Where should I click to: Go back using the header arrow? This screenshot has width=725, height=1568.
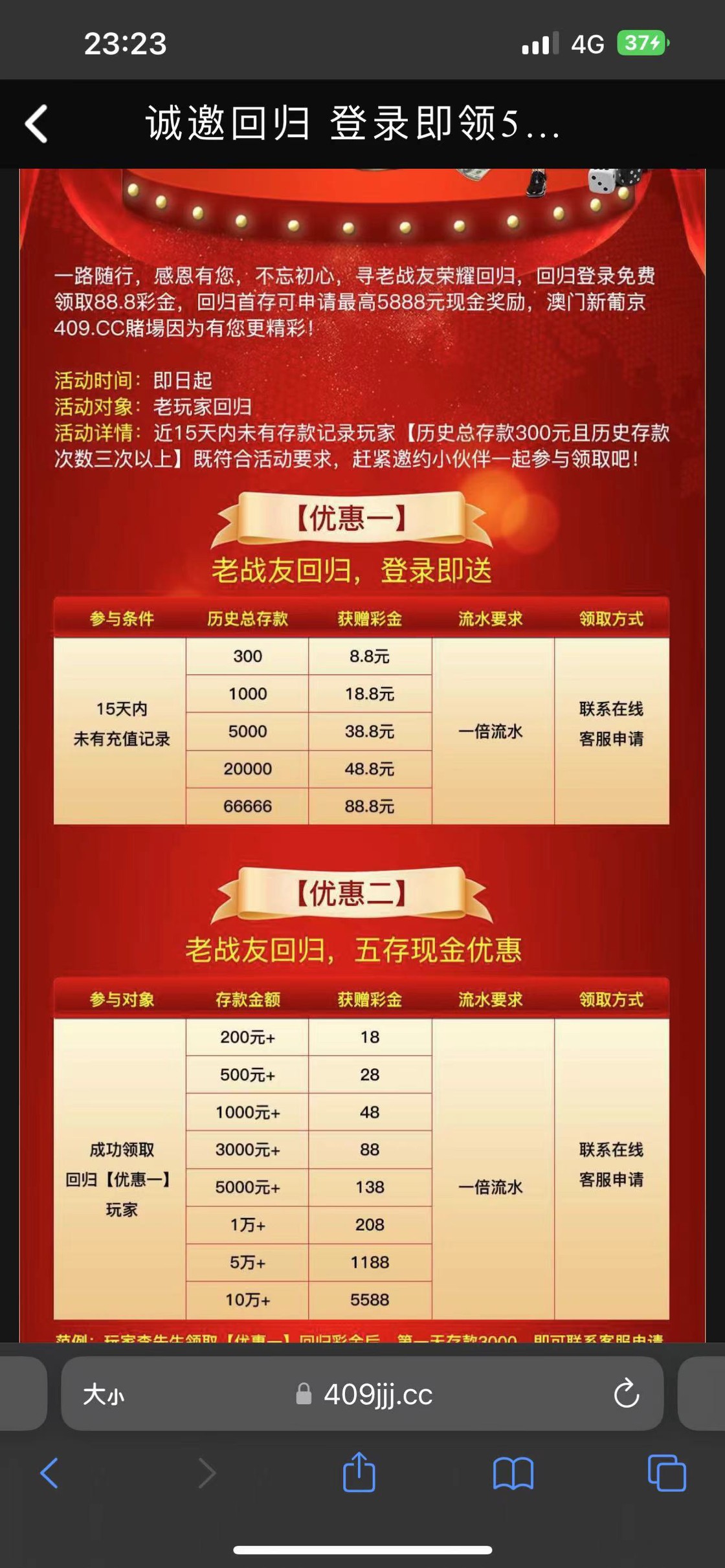pyautogui.click(x=37, y=123)
